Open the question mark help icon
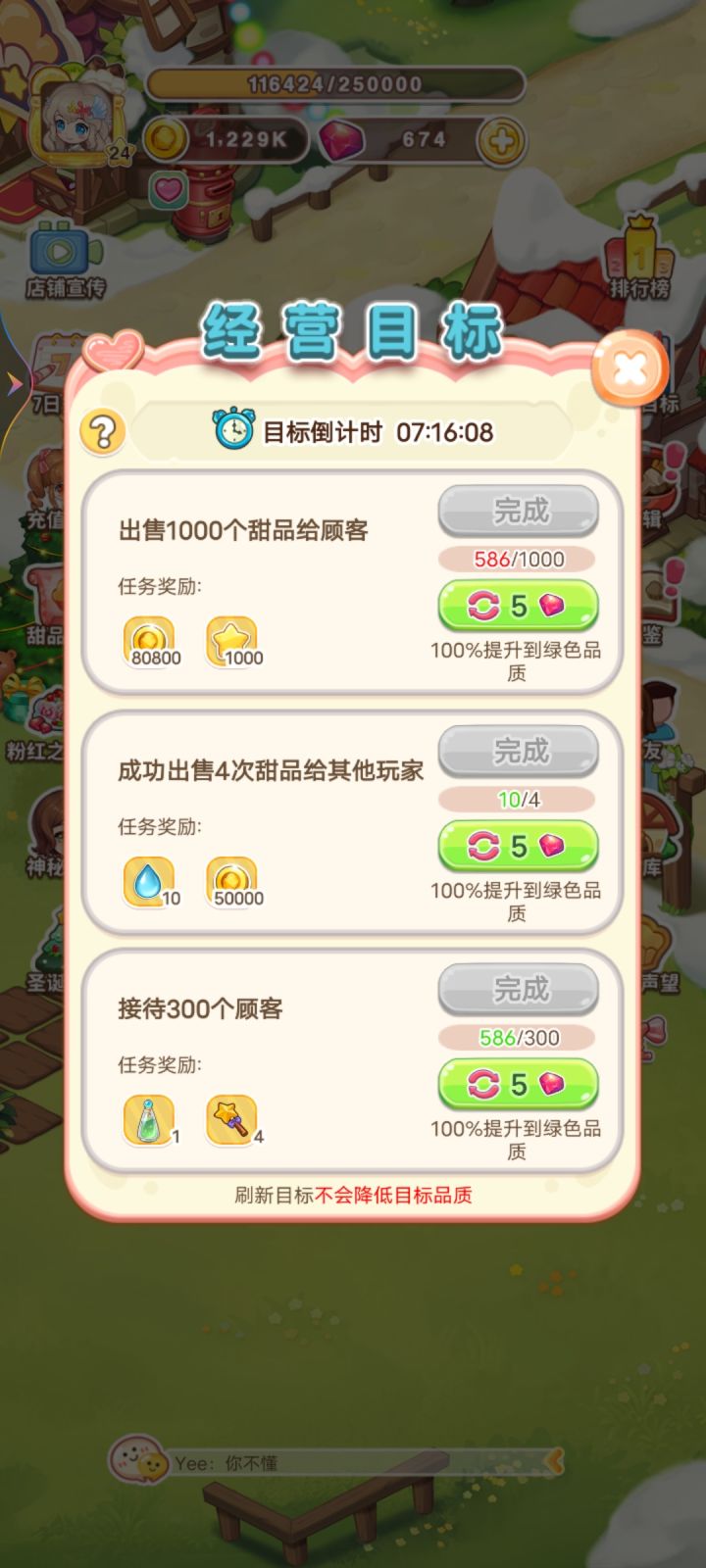Image resolution: width=706 pixels, height=1568 pixels. (x=102, y=431)
